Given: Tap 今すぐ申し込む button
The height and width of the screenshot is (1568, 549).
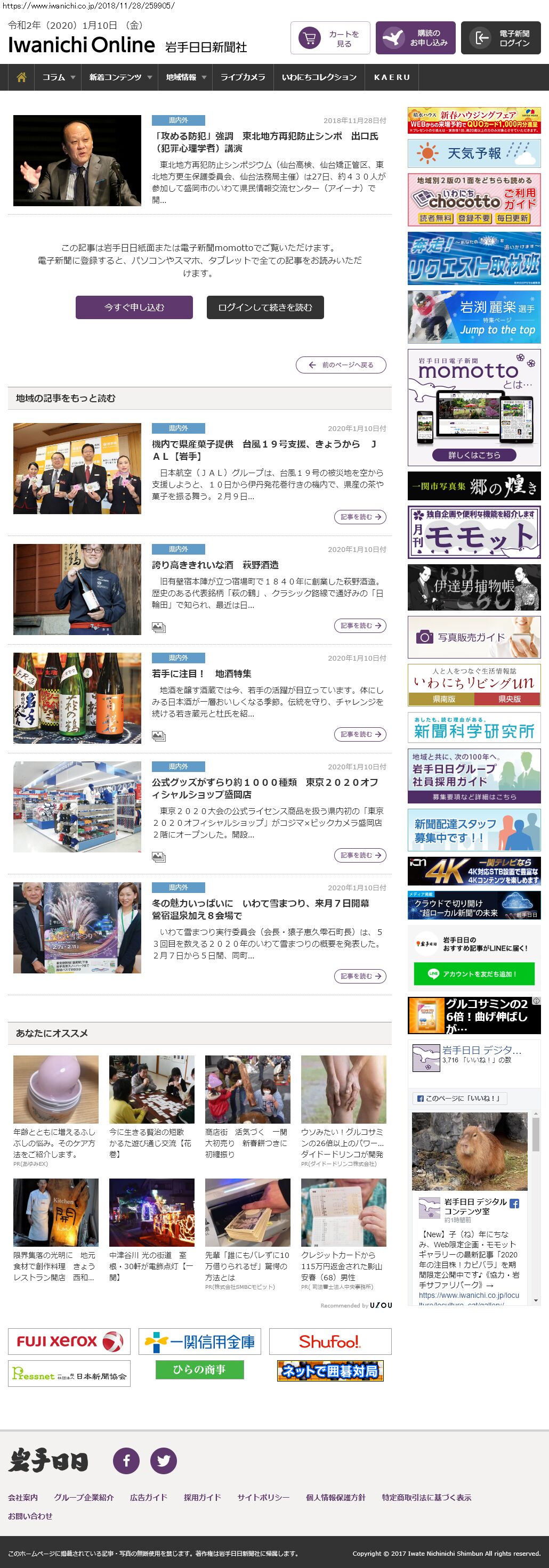Looking at the screenshot, I should click(x=134, y=307).
